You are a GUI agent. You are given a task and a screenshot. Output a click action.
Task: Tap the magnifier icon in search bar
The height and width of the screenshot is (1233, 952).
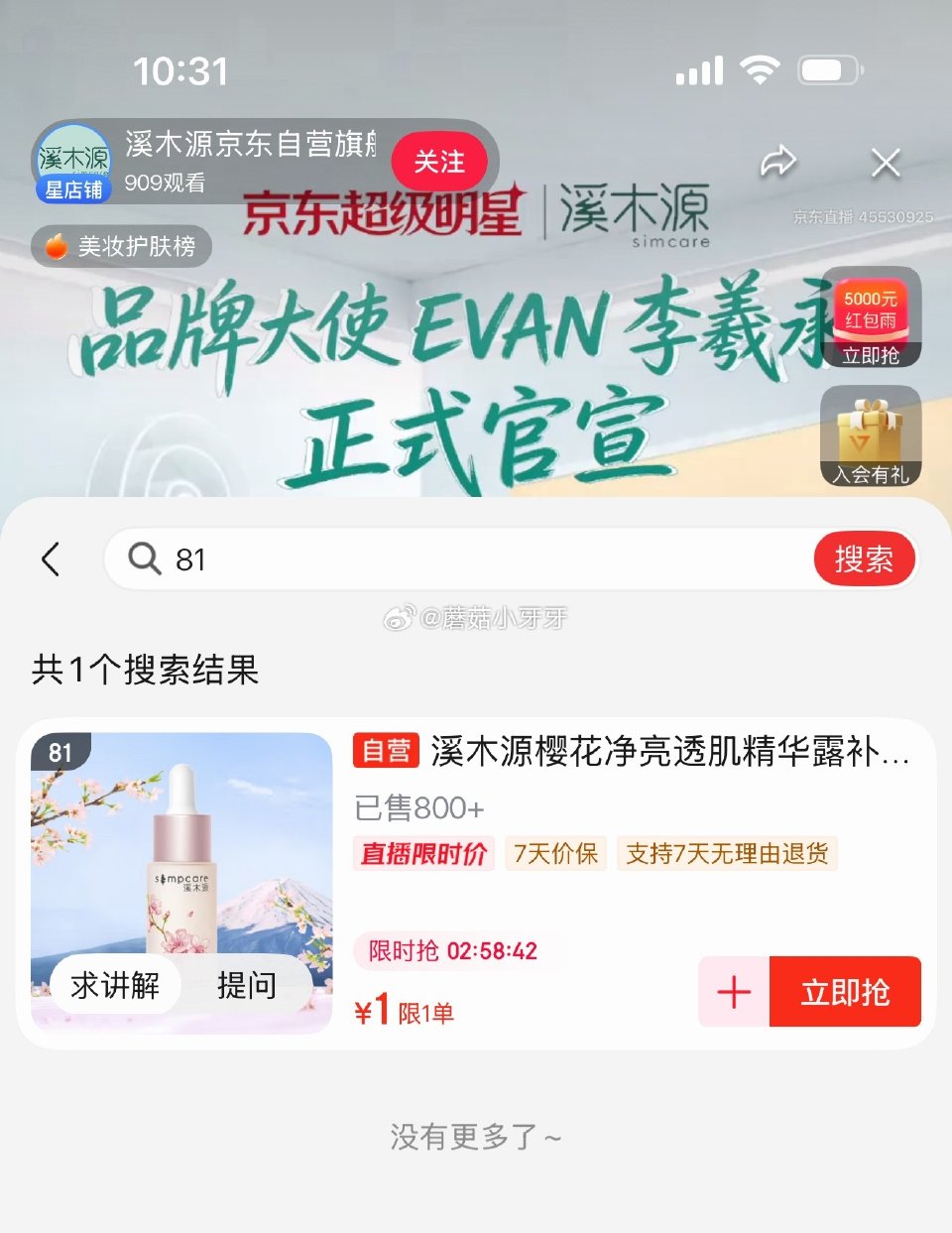click(x=142, y=558)
